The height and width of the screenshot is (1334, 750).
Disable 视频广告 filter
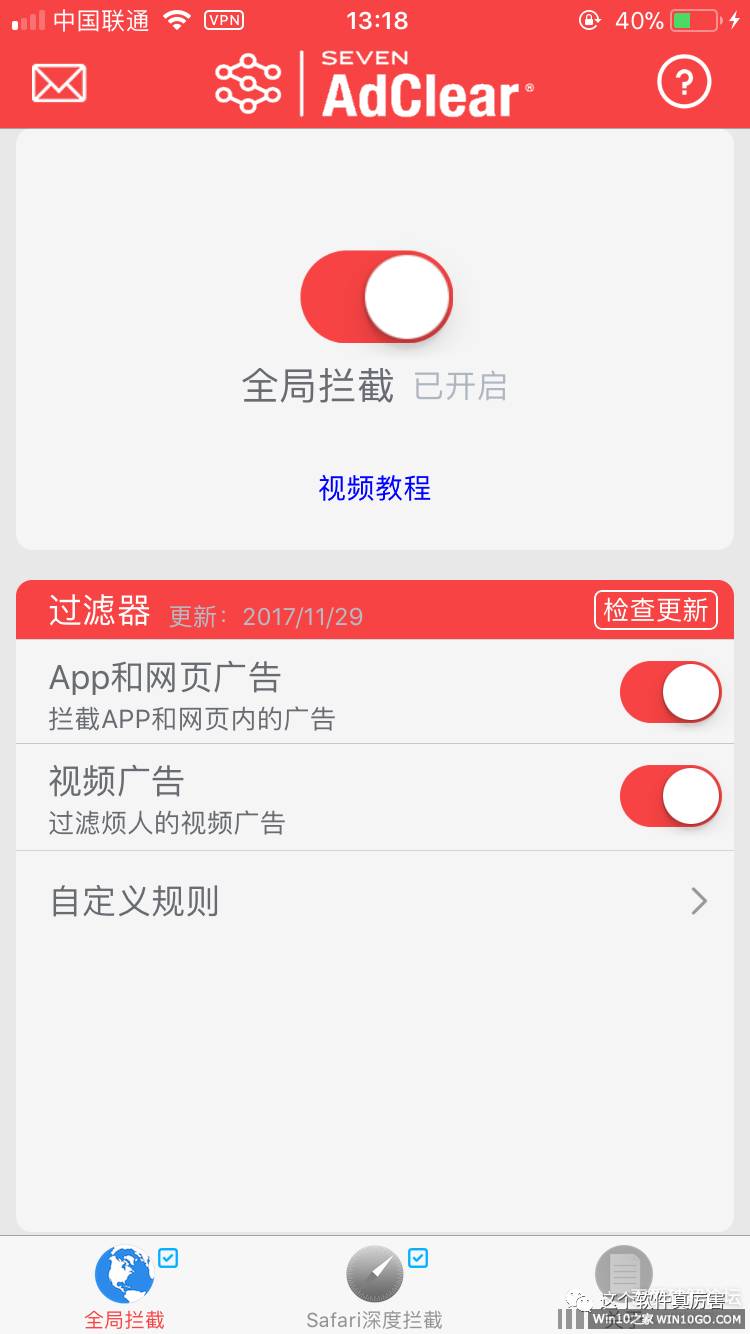click(670, 796)
